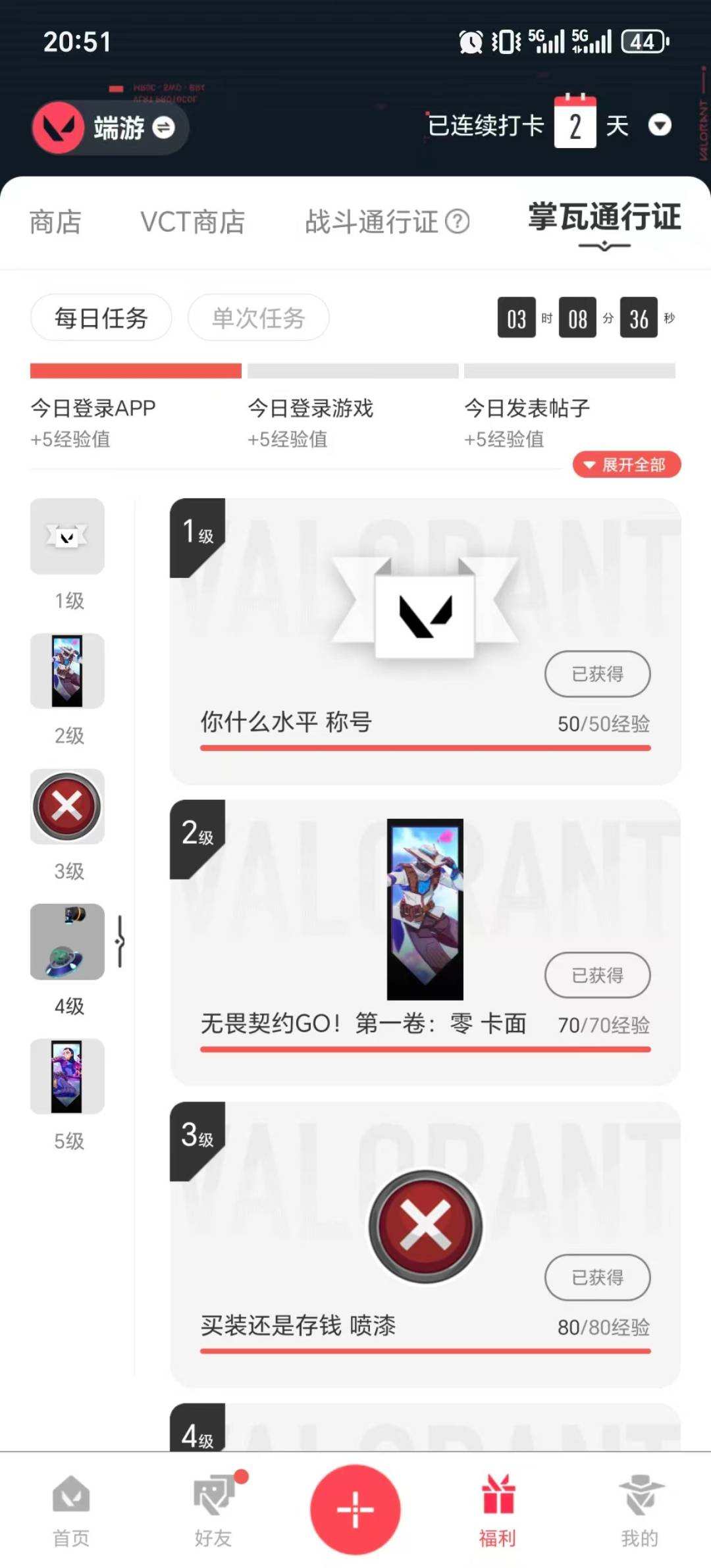Tap the calendar check-in icon showing 2天

point(575,124)
